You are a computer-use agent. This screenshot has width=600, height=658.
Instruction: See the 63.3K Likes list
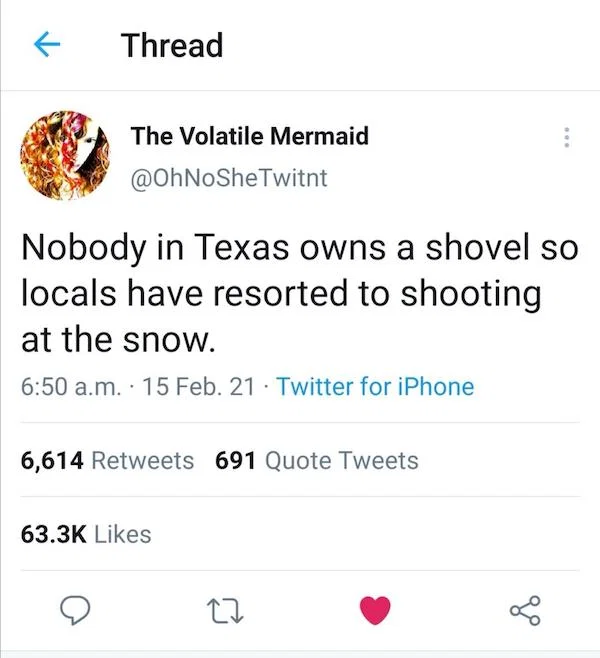86,534
